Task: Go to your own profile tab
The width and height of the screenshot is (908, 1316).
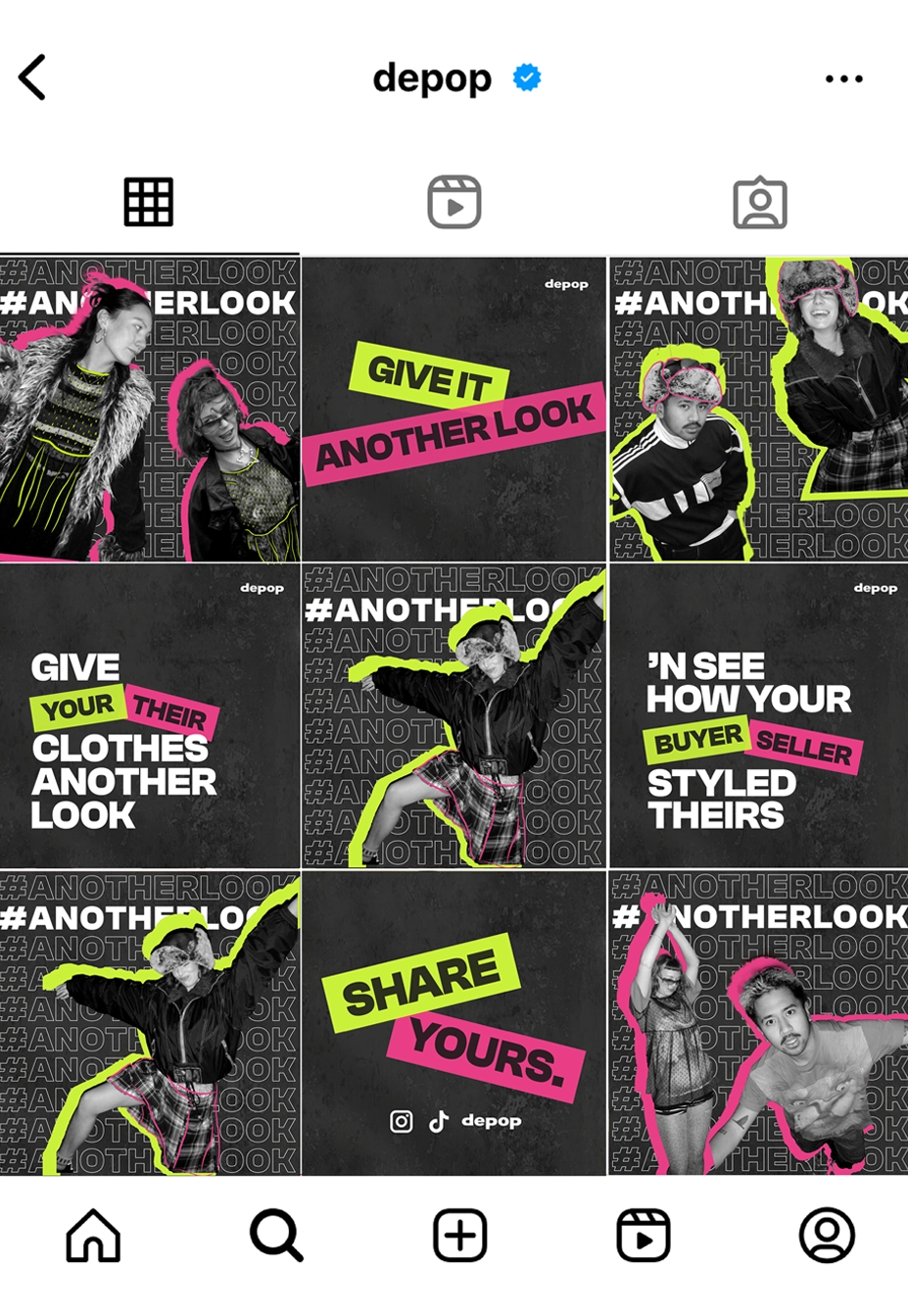Action: [x=827, y=1235]
